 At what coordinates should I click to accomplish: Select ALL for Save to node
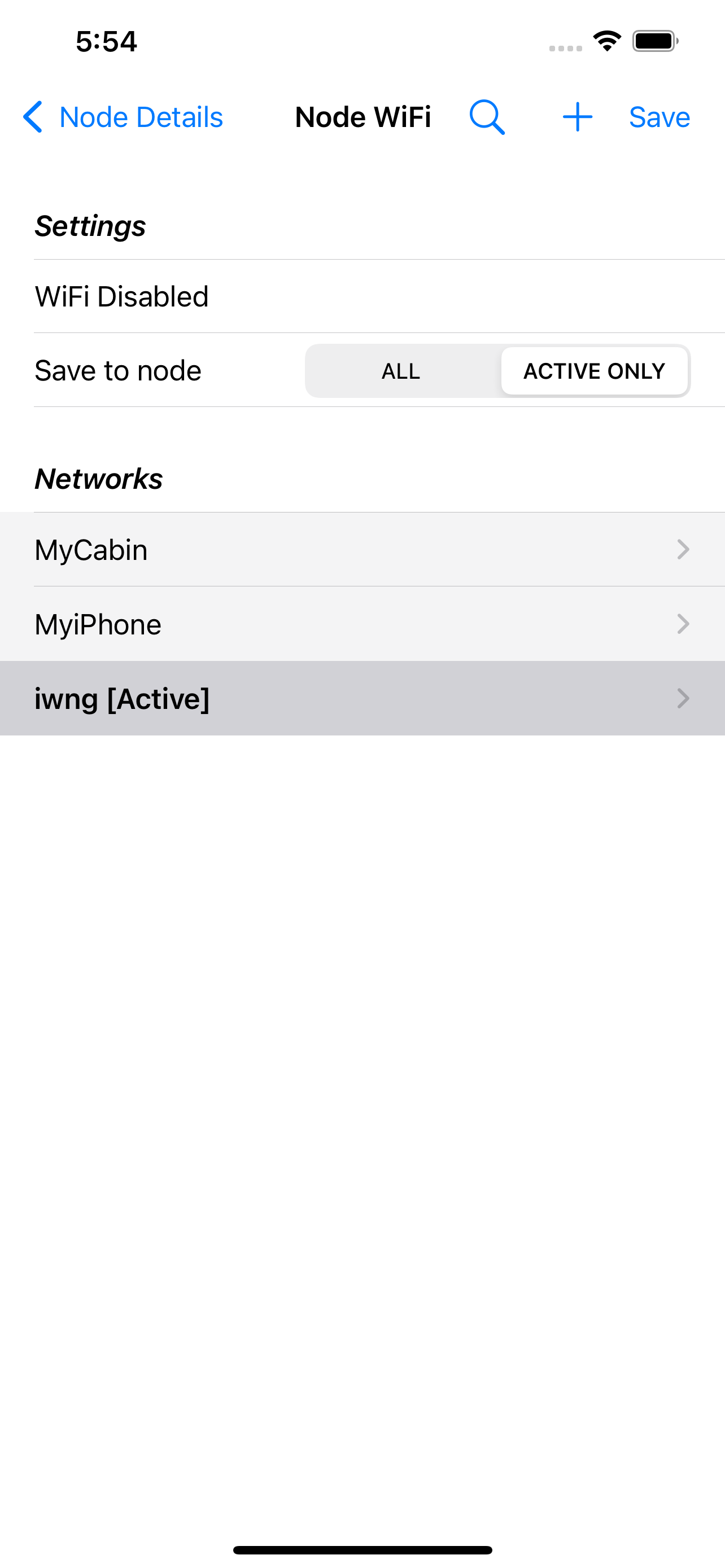[x=400, y=371]
